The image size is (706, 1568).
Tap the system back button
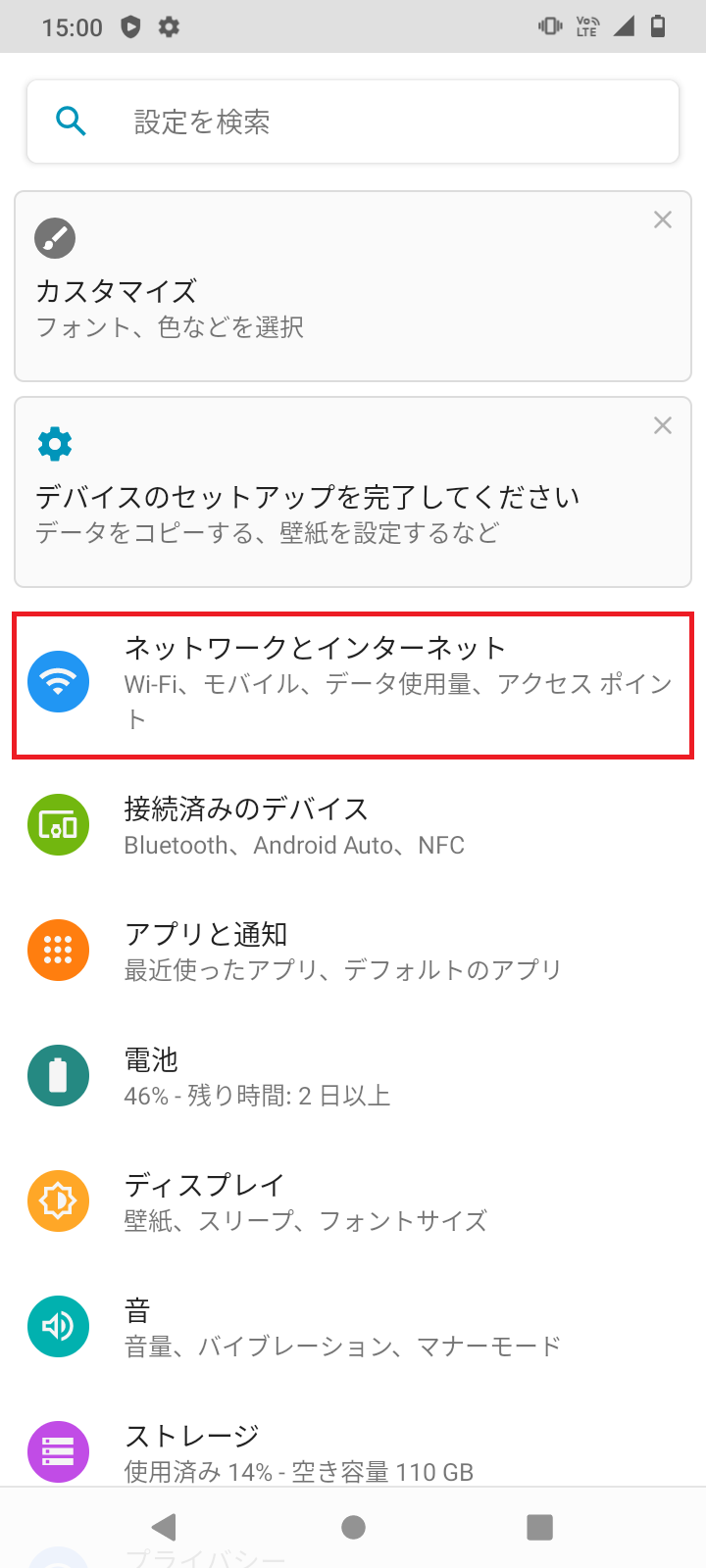point(165,1527)
